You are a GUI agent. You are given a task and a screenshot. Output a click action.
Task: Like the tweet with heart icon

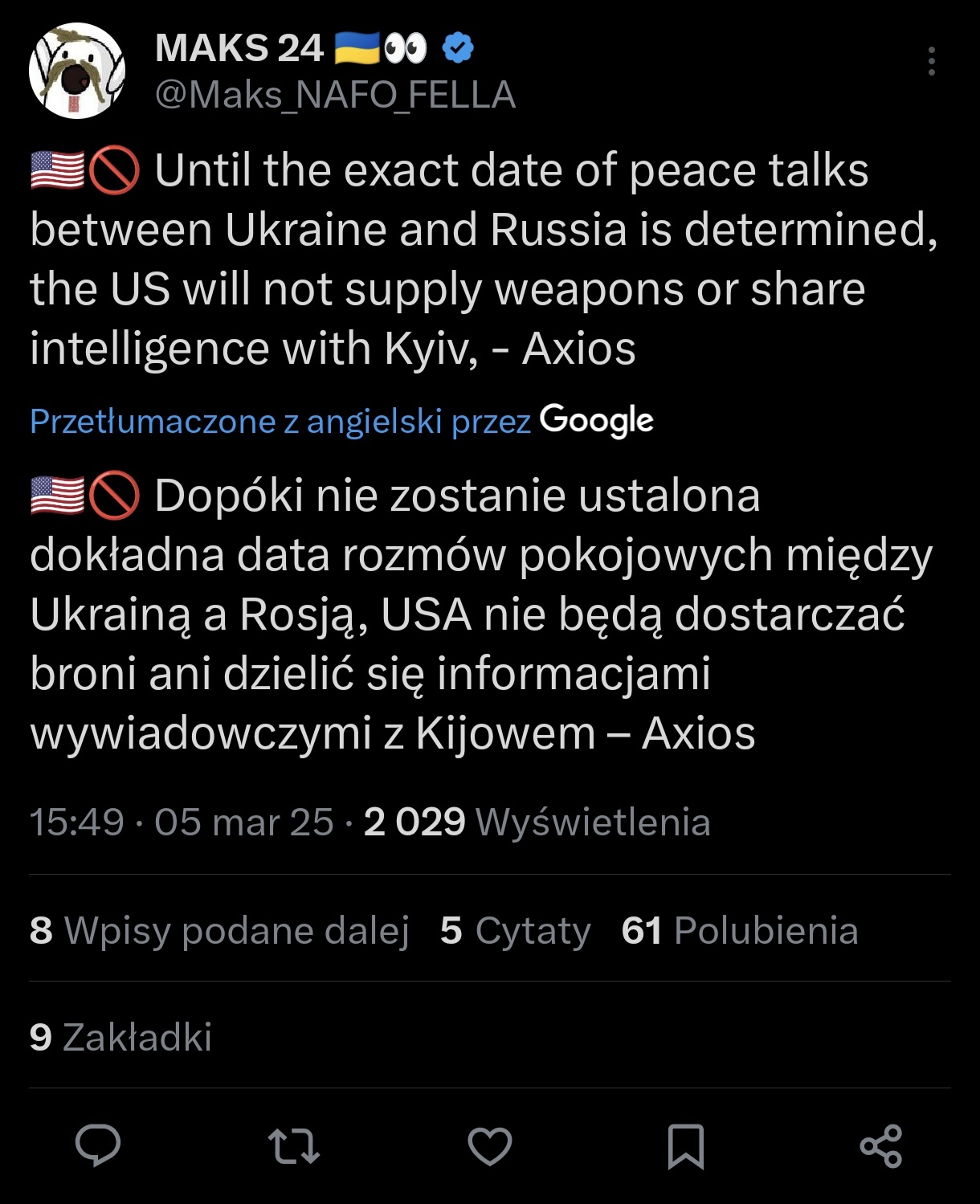point(490,1145)
